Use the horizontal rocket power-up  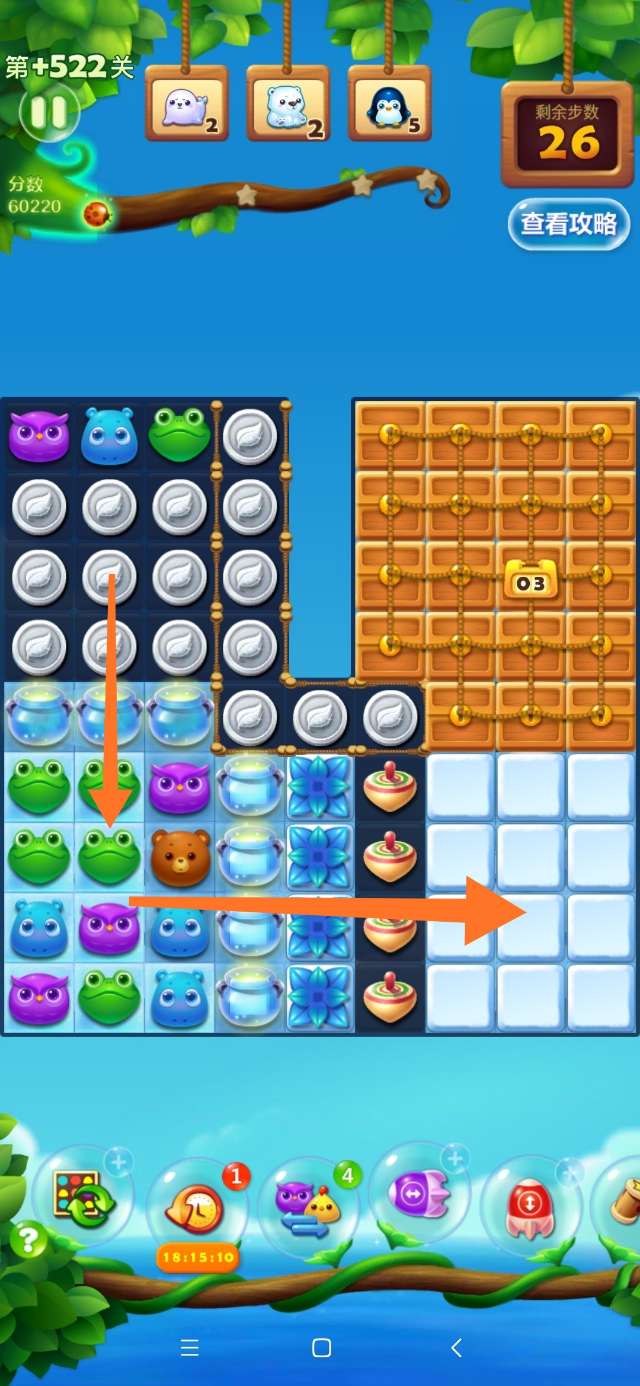click(x=419, y=1194)
